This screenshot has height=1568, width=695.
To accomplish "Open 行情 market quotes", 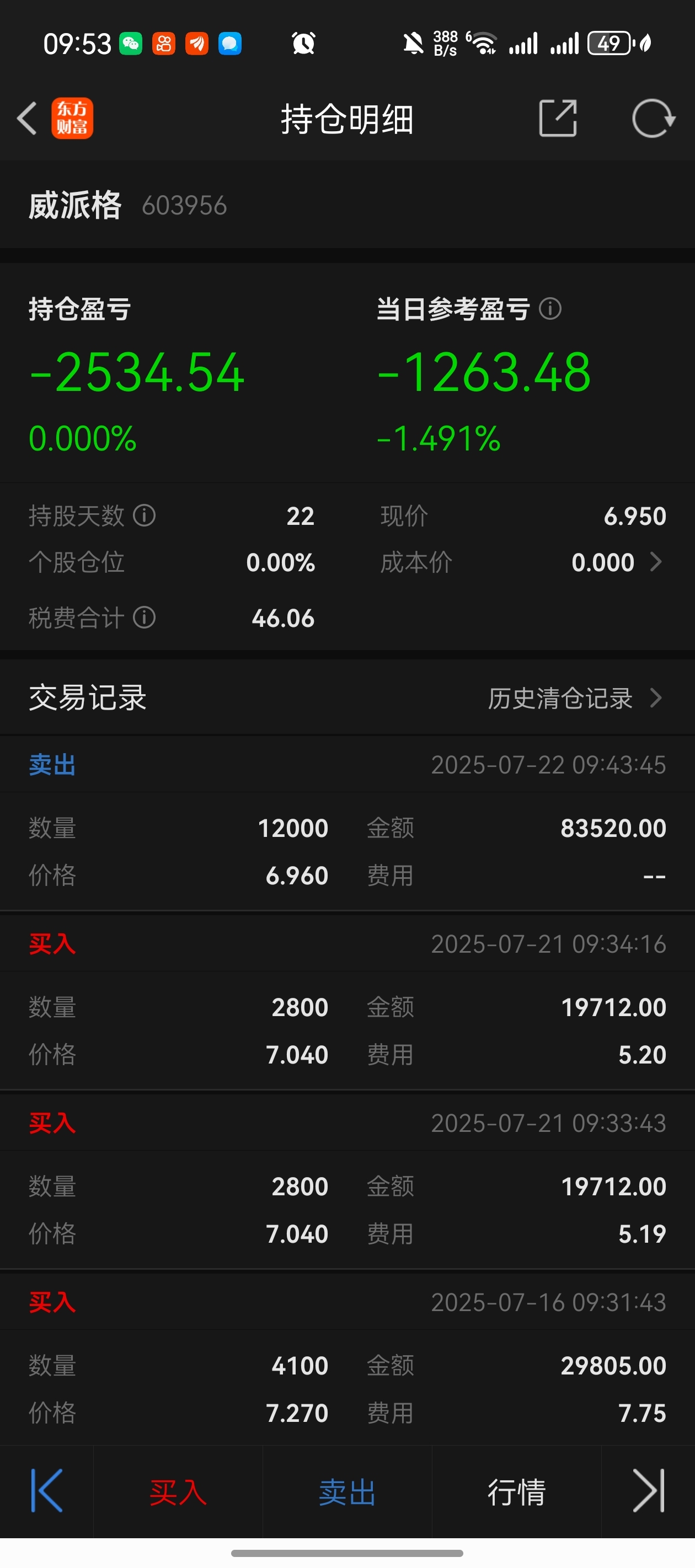I will (516, 1492).
